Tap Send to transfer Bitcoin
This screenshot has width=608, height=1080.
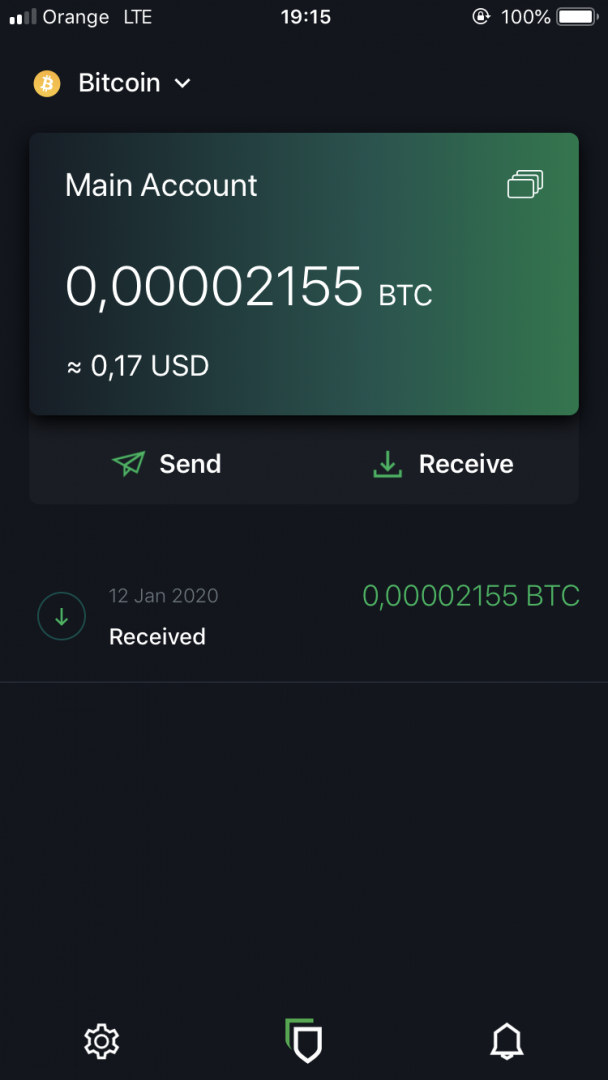(x=167, y=464)
